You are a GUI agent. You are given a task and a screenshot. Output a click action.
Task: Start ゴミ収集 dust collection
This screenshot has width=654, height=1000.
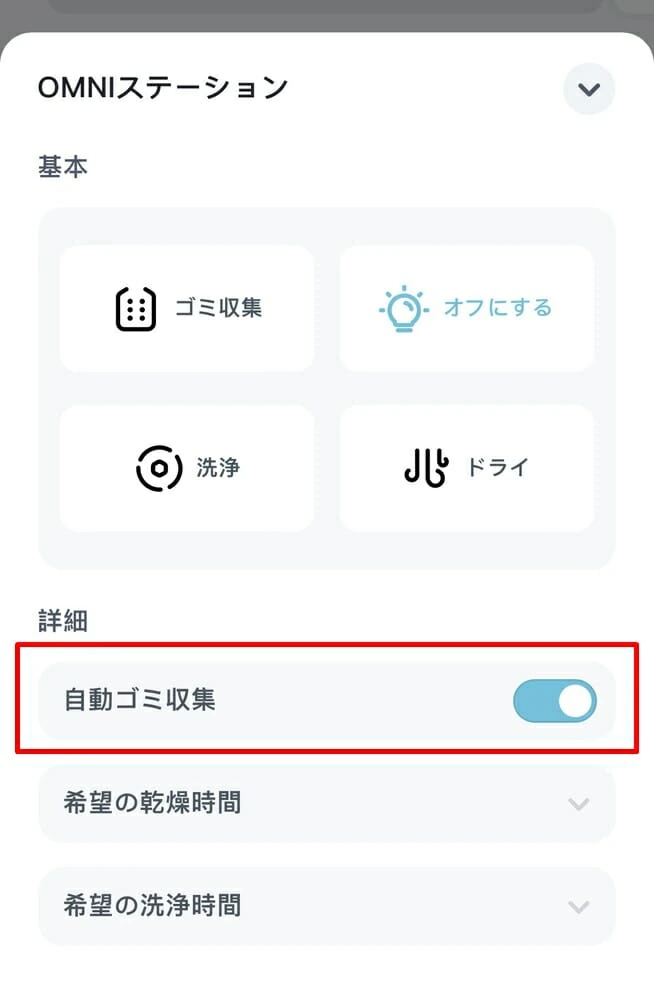pos(187,308)
